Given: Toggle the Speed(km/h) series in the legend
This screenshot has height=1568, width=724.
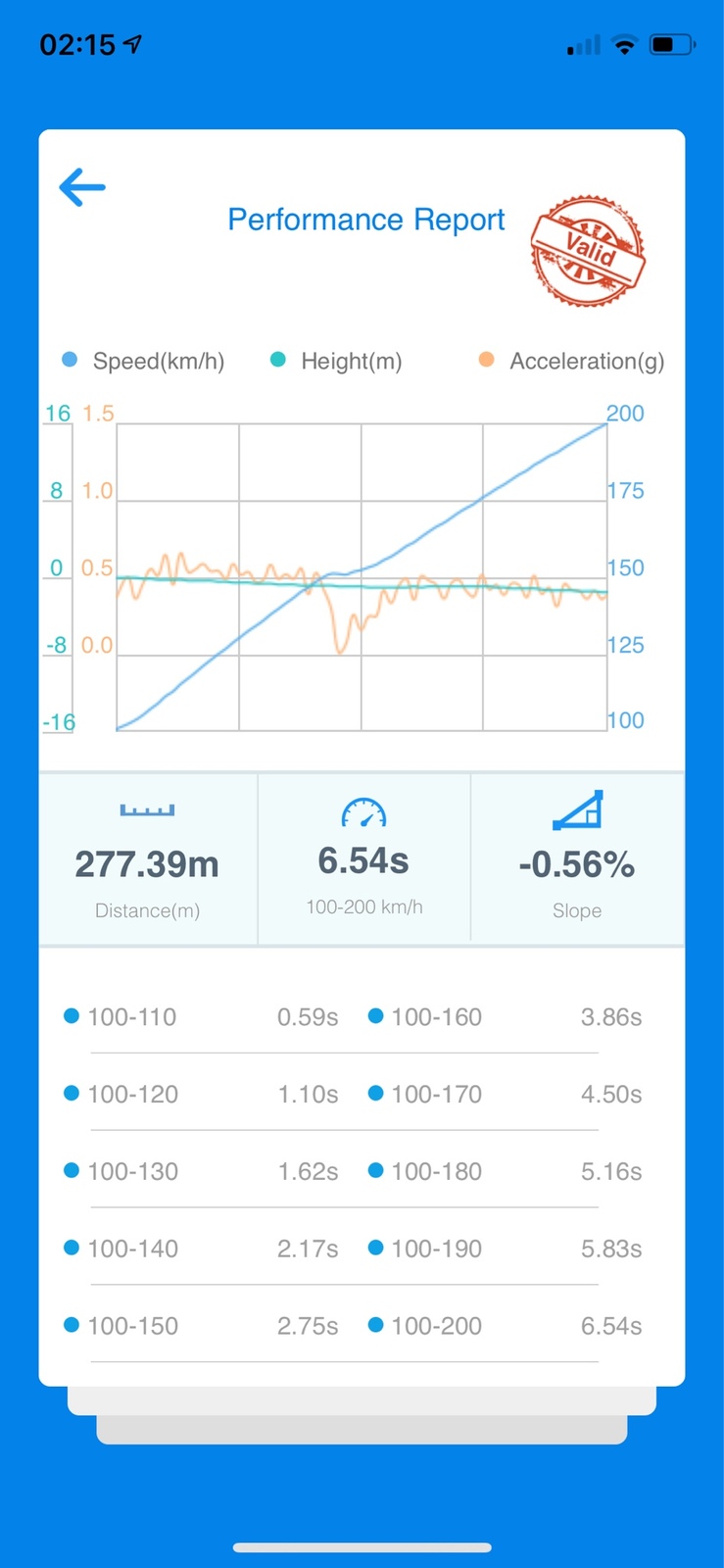Looking at the screenshot, I should tap(143, 361).
